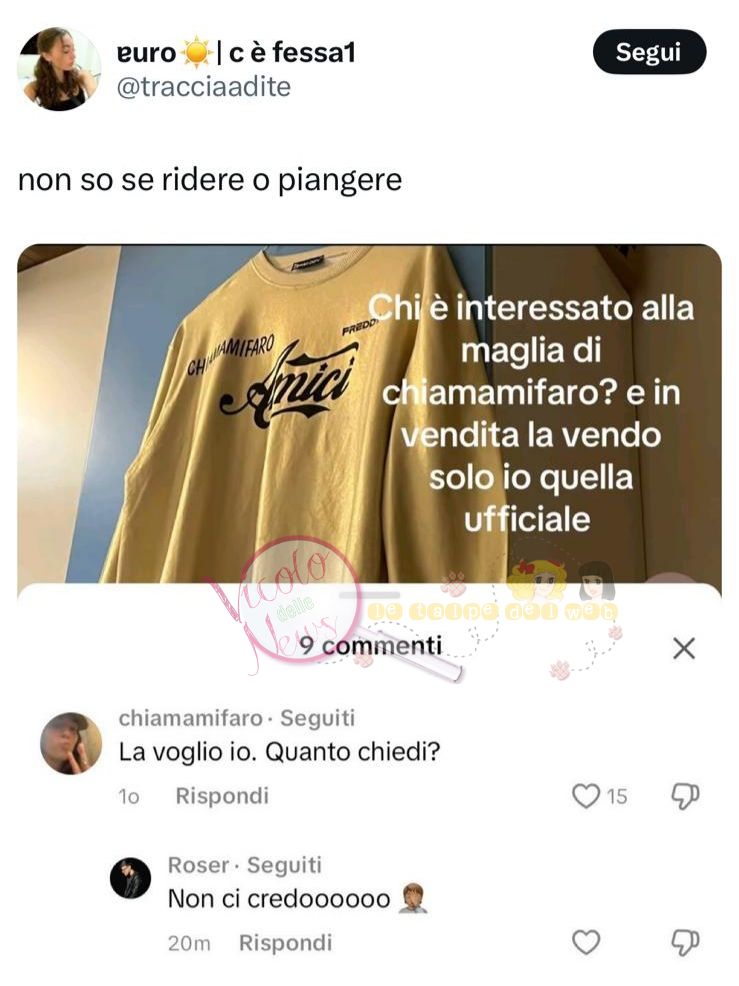Follow the account with the Segui button

click(x=649, y=53)
